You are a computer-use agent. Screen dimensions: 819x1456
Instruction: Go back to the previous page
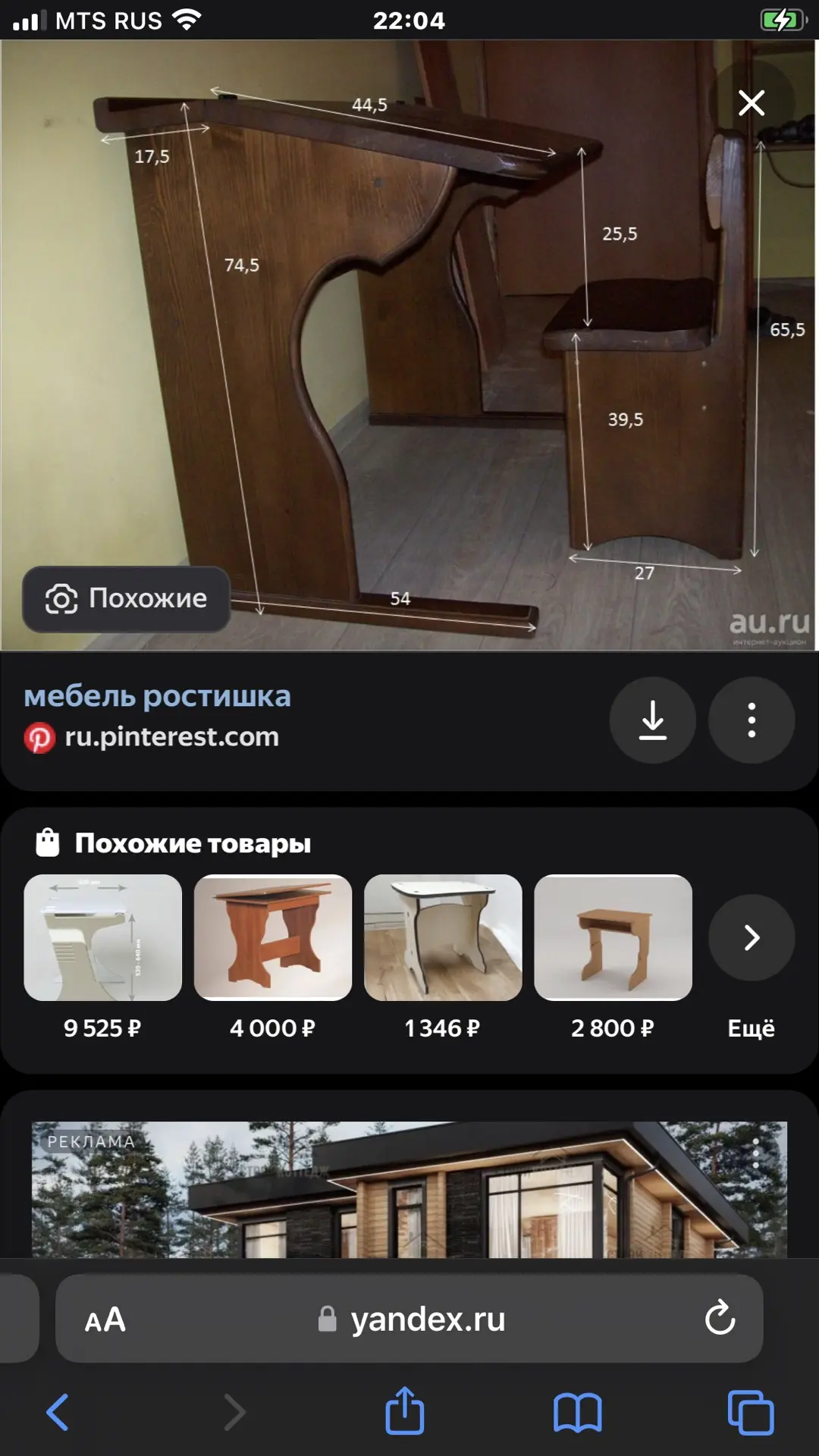point(58,1412)
